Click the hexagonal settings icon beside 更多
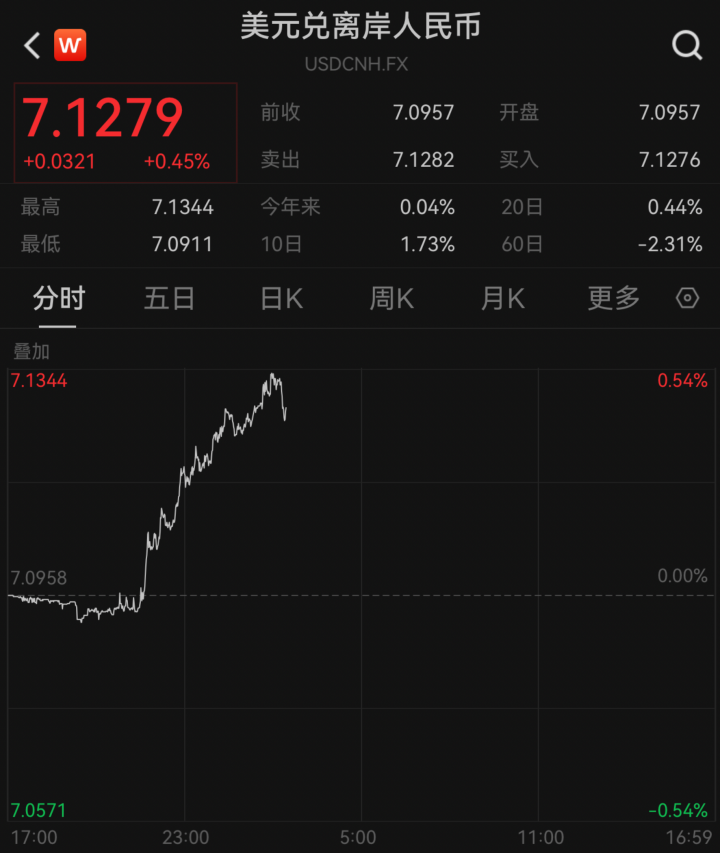The height and width of the screenshot is (853, 720). point(686,298)
